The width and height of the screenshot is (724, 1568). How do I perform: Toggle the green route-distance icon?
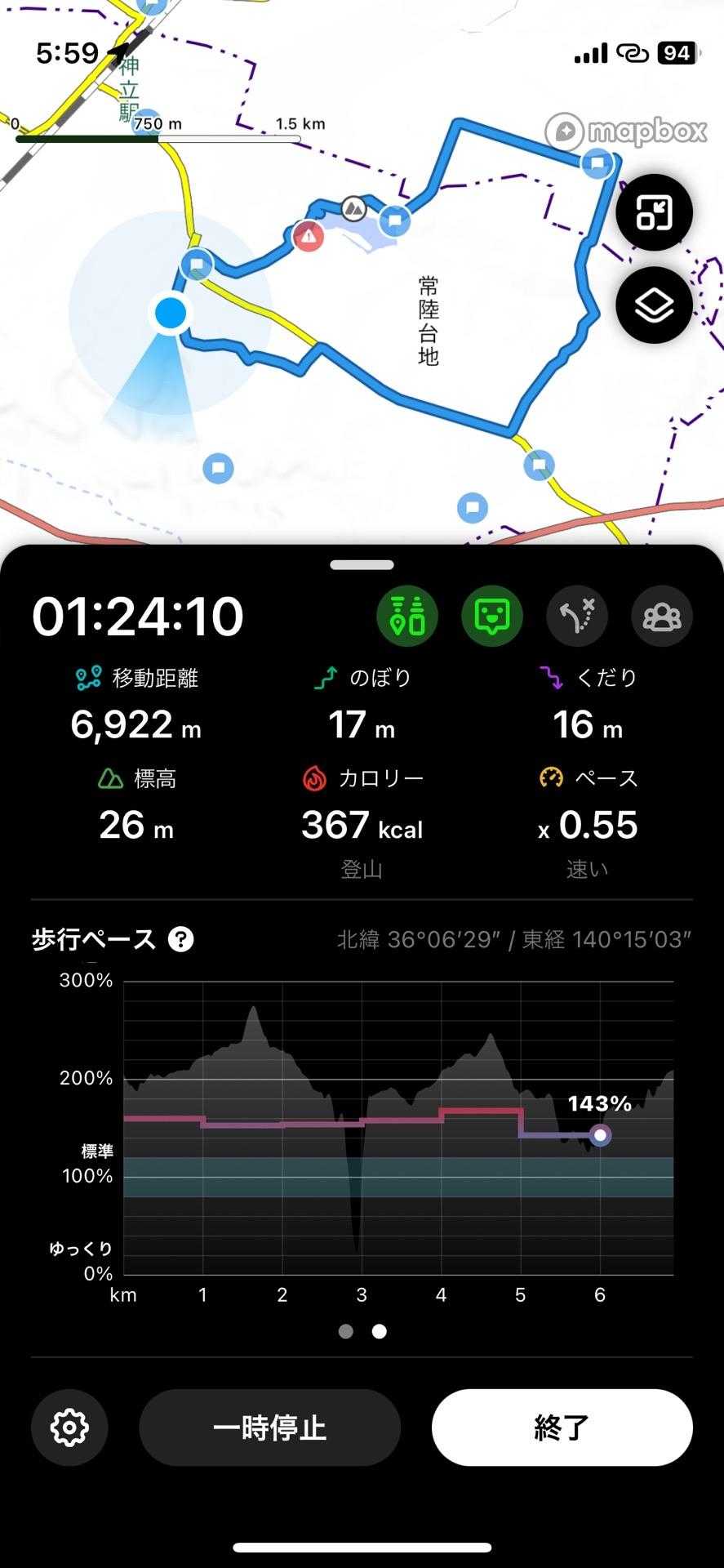click(x=406, y=616)
